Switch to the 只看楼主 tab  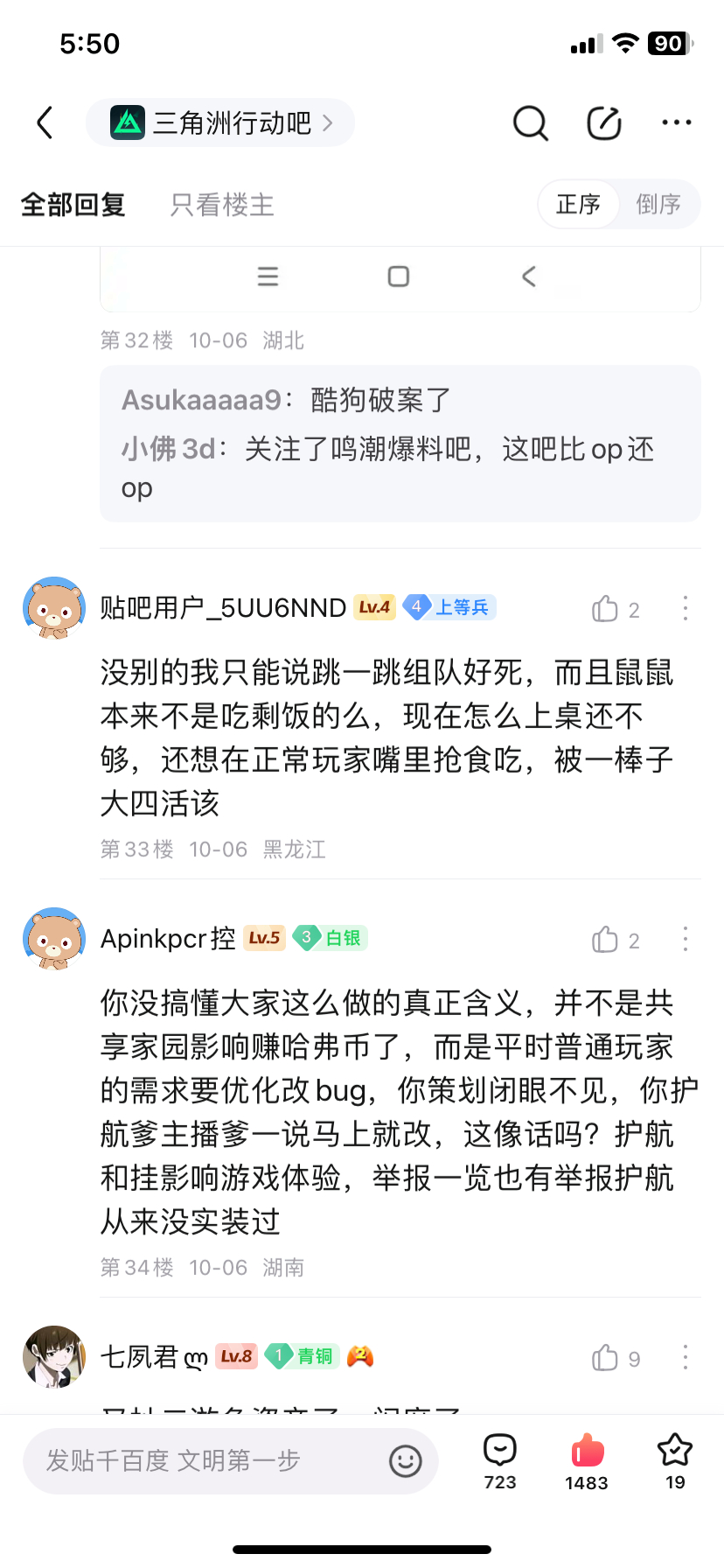[x=222, y=205]
